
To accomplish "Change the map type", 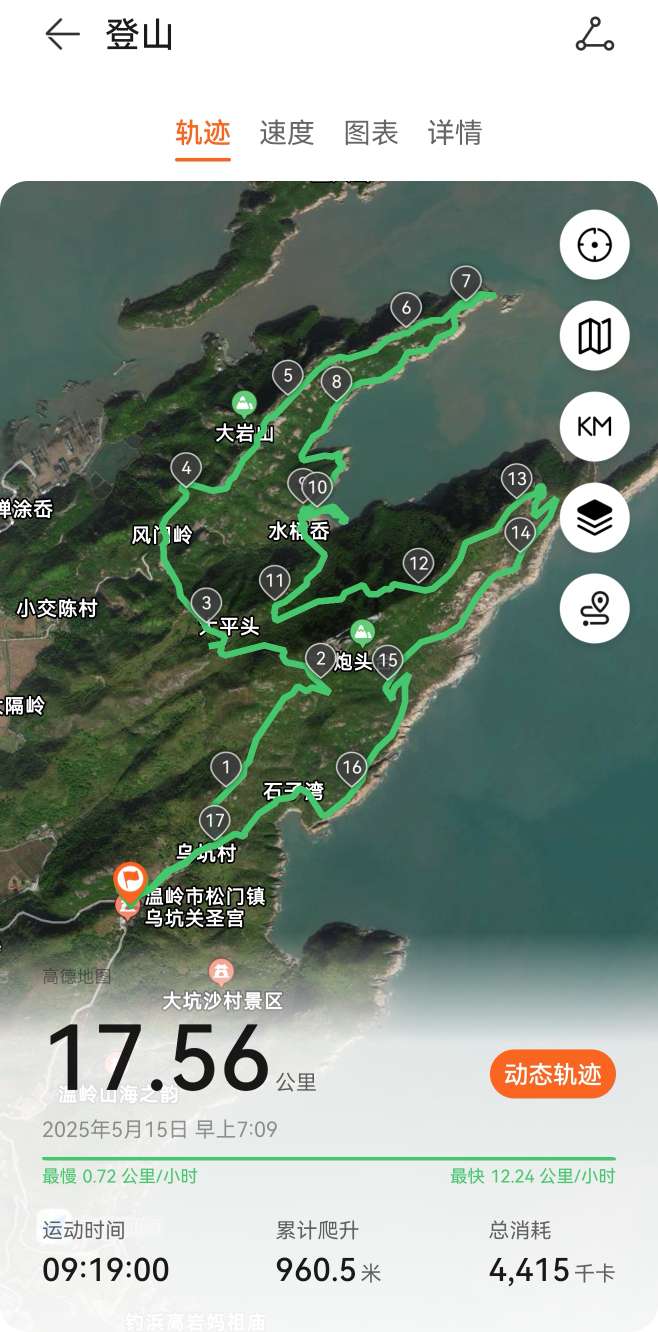I will 594,336.
